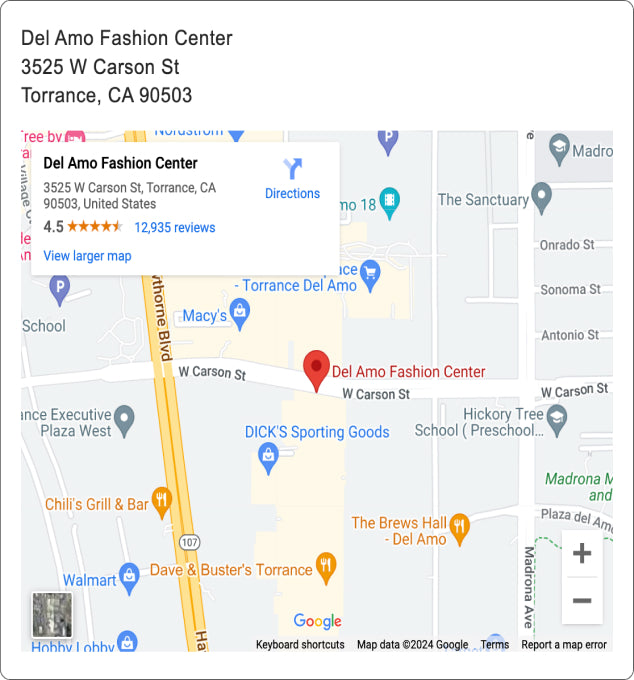Image resolution: width=634 pixels, height=680 pixels.
Task: Select Macy's on the map
Action: tap(240, 316)
